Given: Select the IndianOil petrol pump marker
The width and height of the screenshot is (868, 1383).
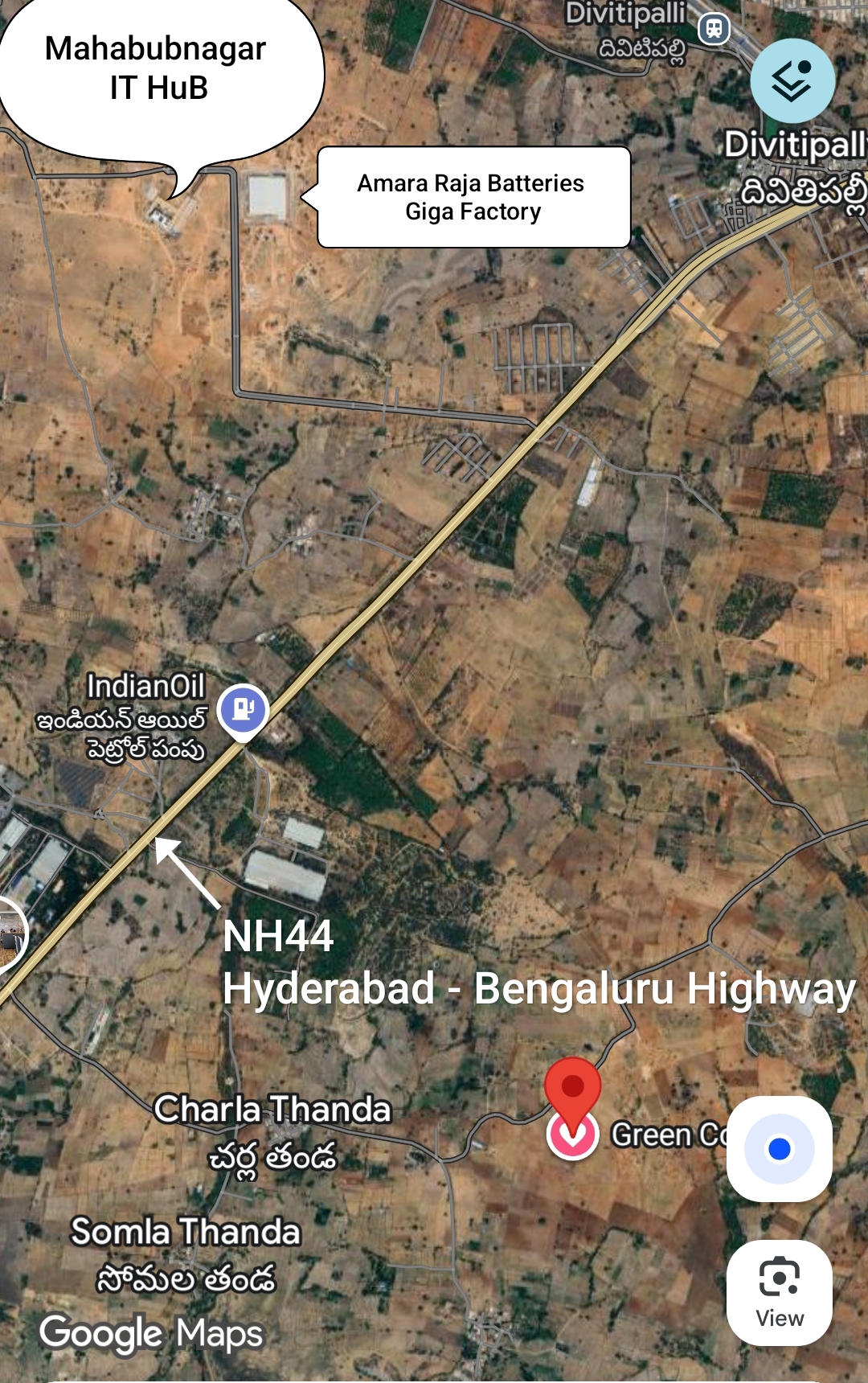Looking at the screenshot, I should [x=244, y=710].
